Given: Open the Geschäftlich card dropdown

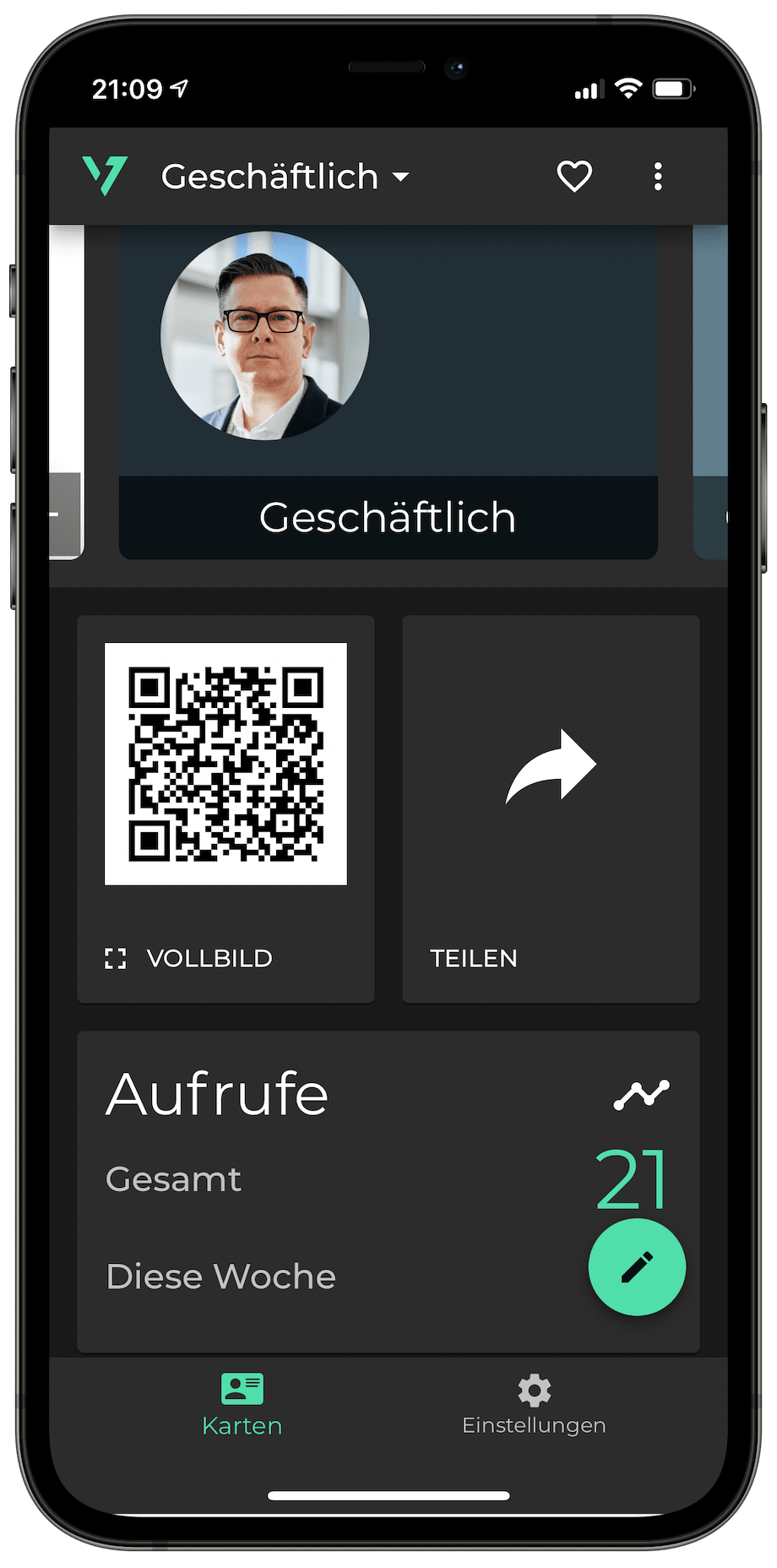Looking at the screenshot, I should coord(285,177).
